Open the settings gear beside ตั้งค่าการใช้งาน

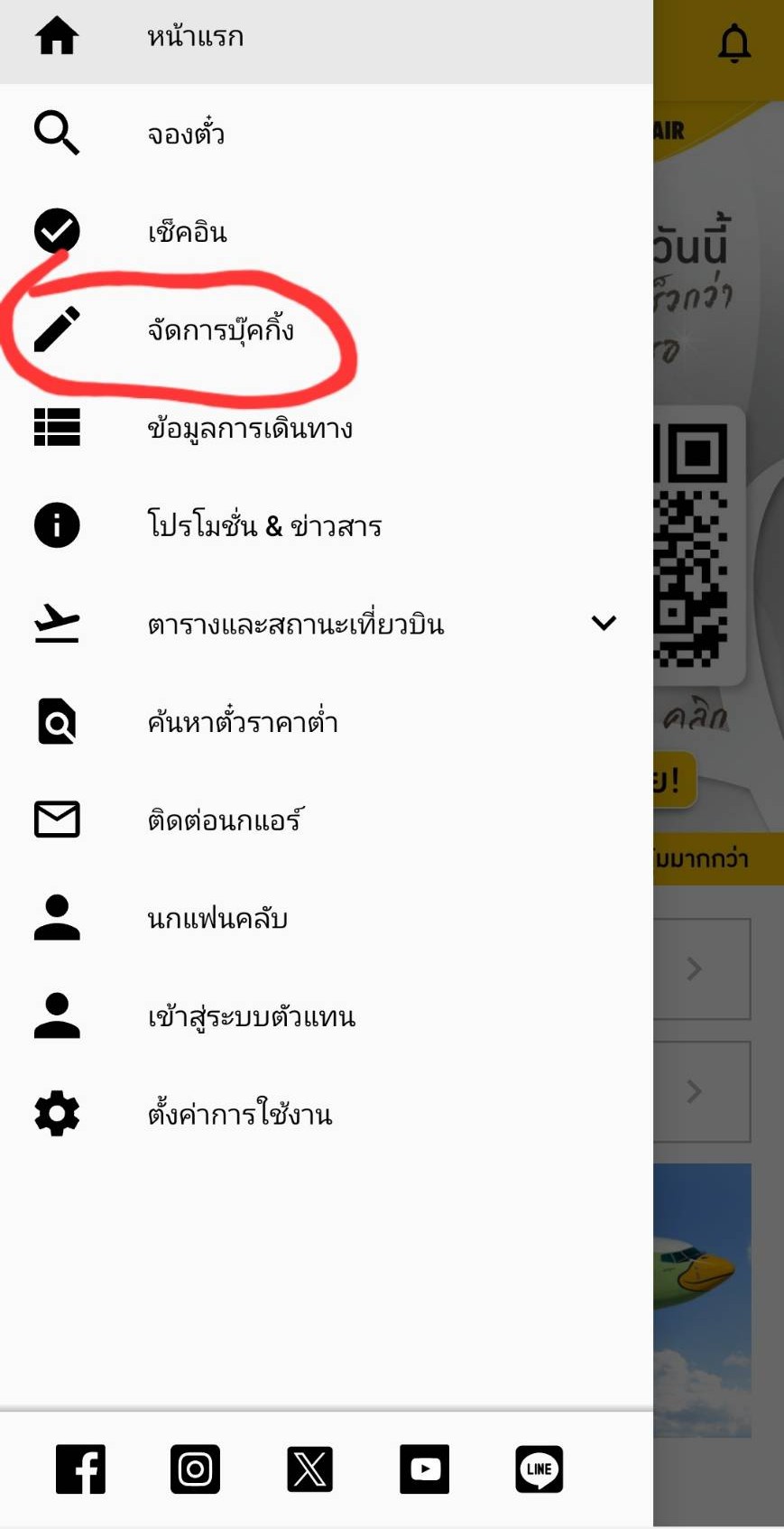click(57, 1114)
